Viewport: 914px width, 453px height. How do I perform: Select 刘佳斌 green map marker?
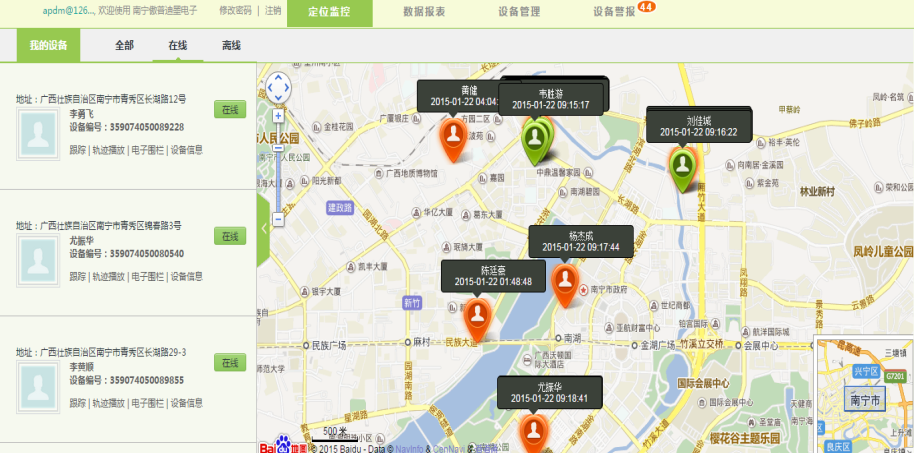point(683,165)
